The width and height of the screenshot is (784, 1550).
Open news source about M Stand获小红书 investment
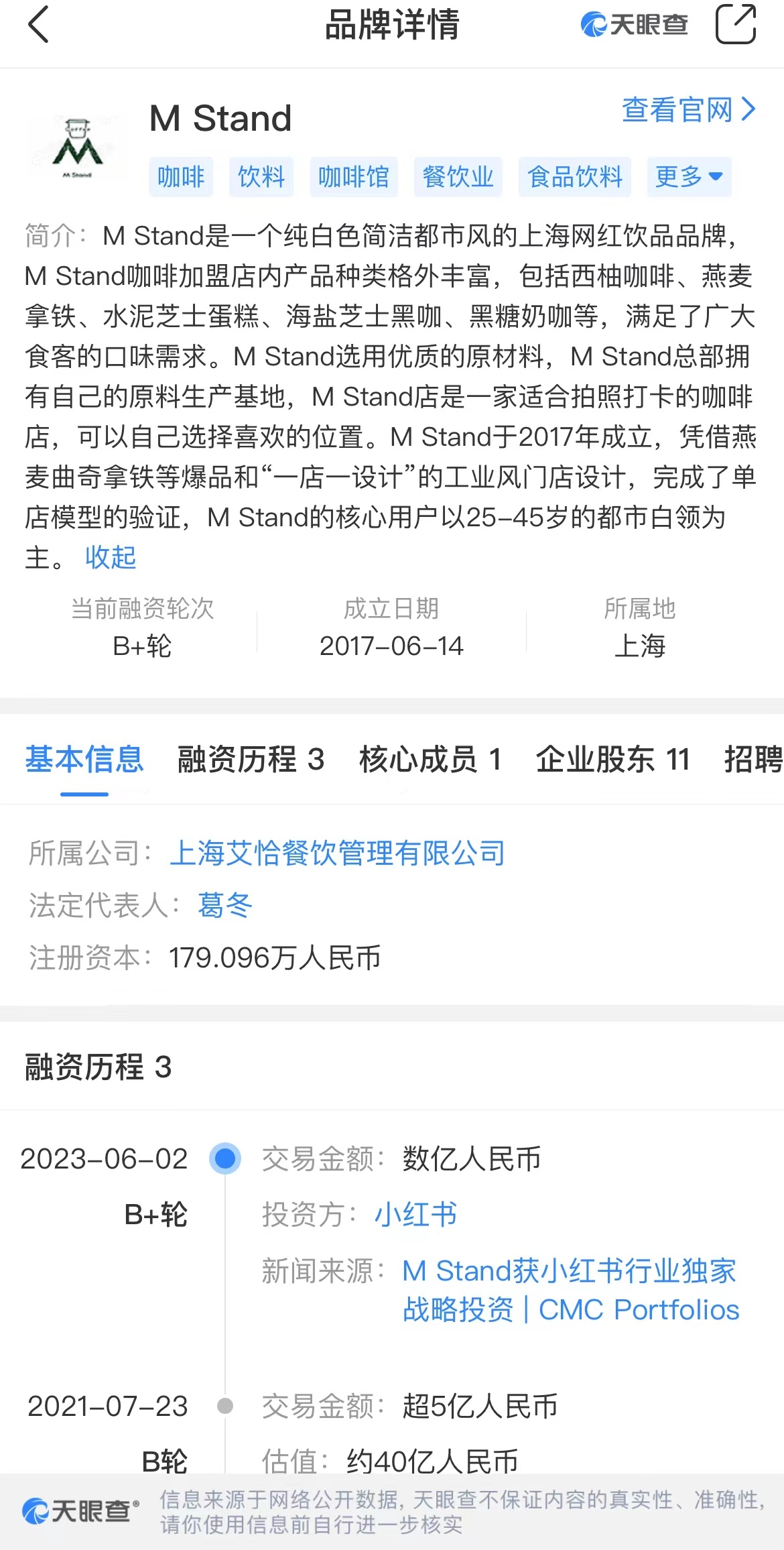point(570,1290)
